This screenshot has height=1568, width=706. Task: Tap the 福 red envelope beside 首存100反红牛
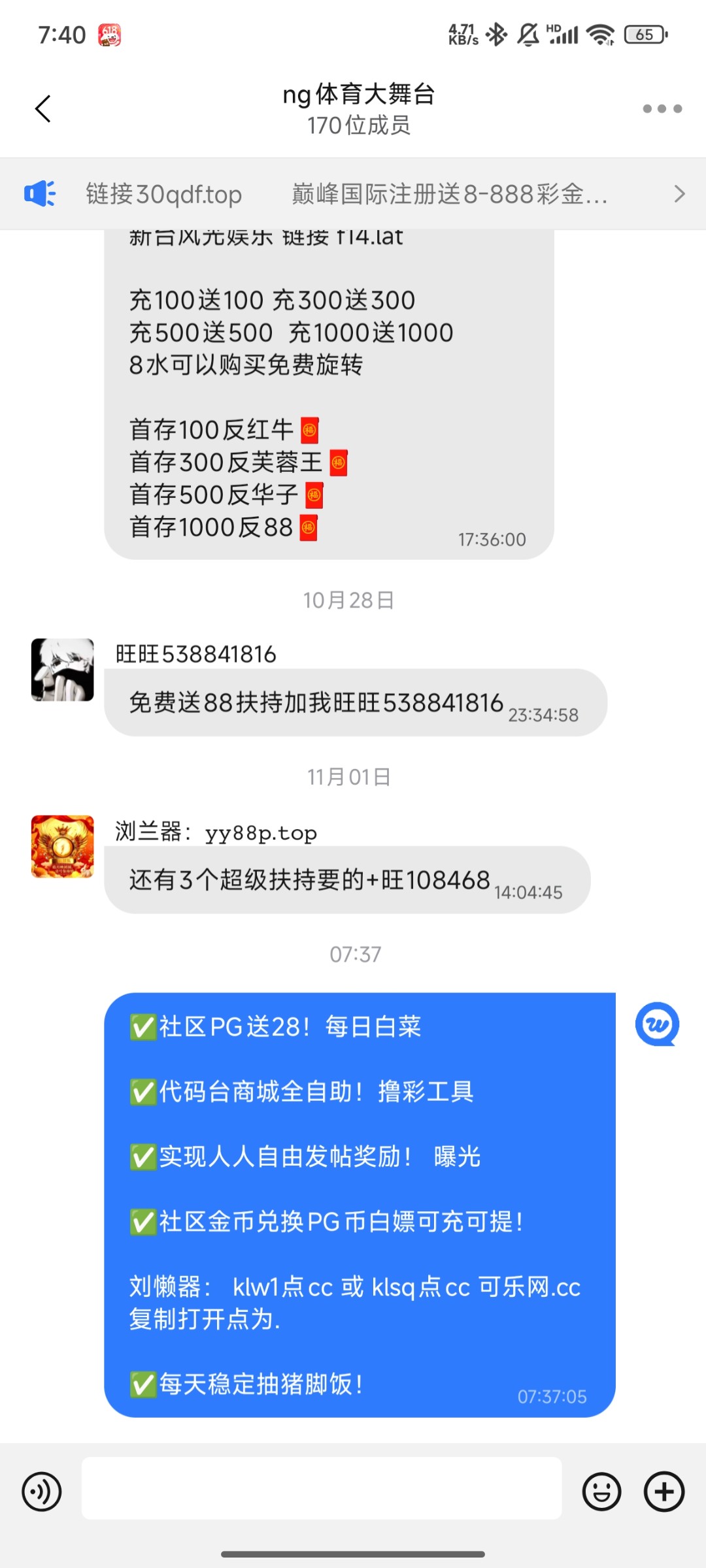pyautogui.click(x=311, y=430)
